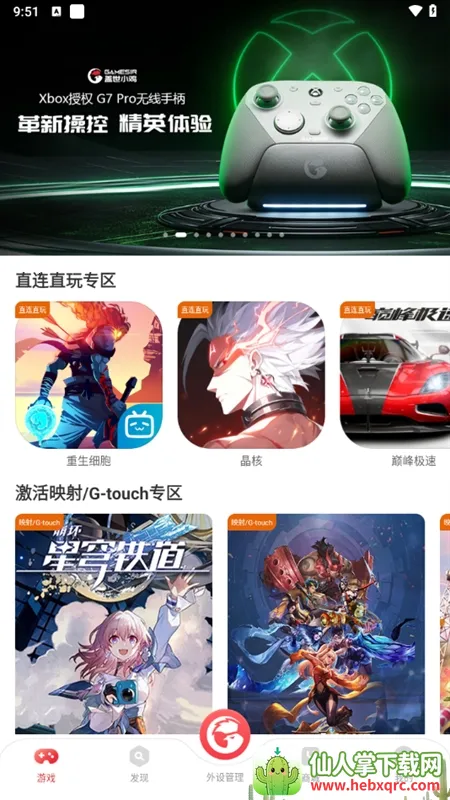This screenshot has height=800, width=450.
Task: Open the 外设管理 center button
Action: point(225,746)
